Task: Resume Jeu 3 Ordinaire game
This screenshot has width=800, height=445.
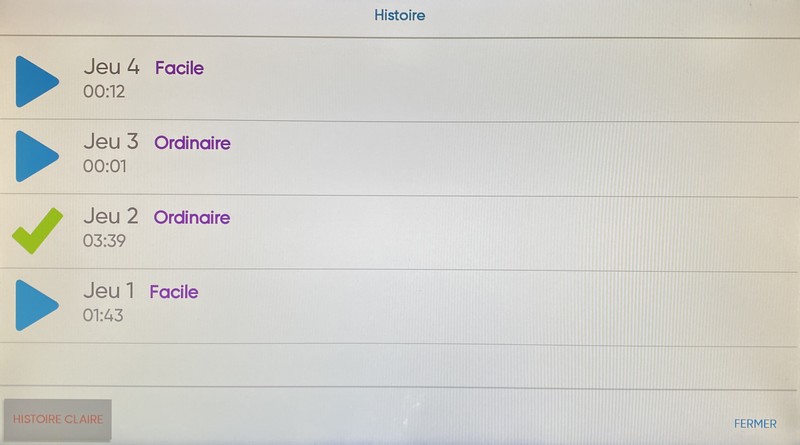Action: coord(38,156)
